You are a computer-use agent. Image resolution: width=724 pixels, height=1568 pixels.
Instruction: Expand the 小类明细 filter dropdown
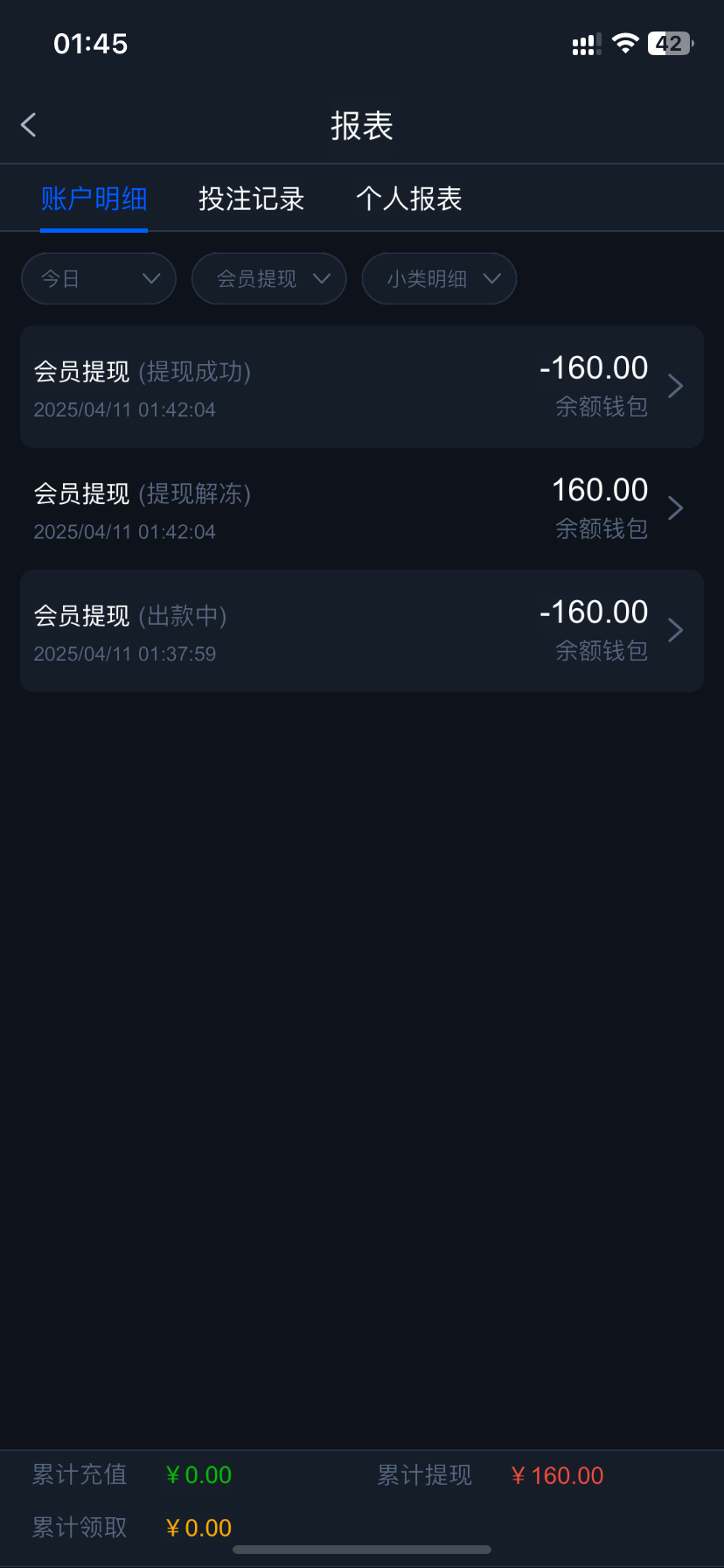point(439,279)
